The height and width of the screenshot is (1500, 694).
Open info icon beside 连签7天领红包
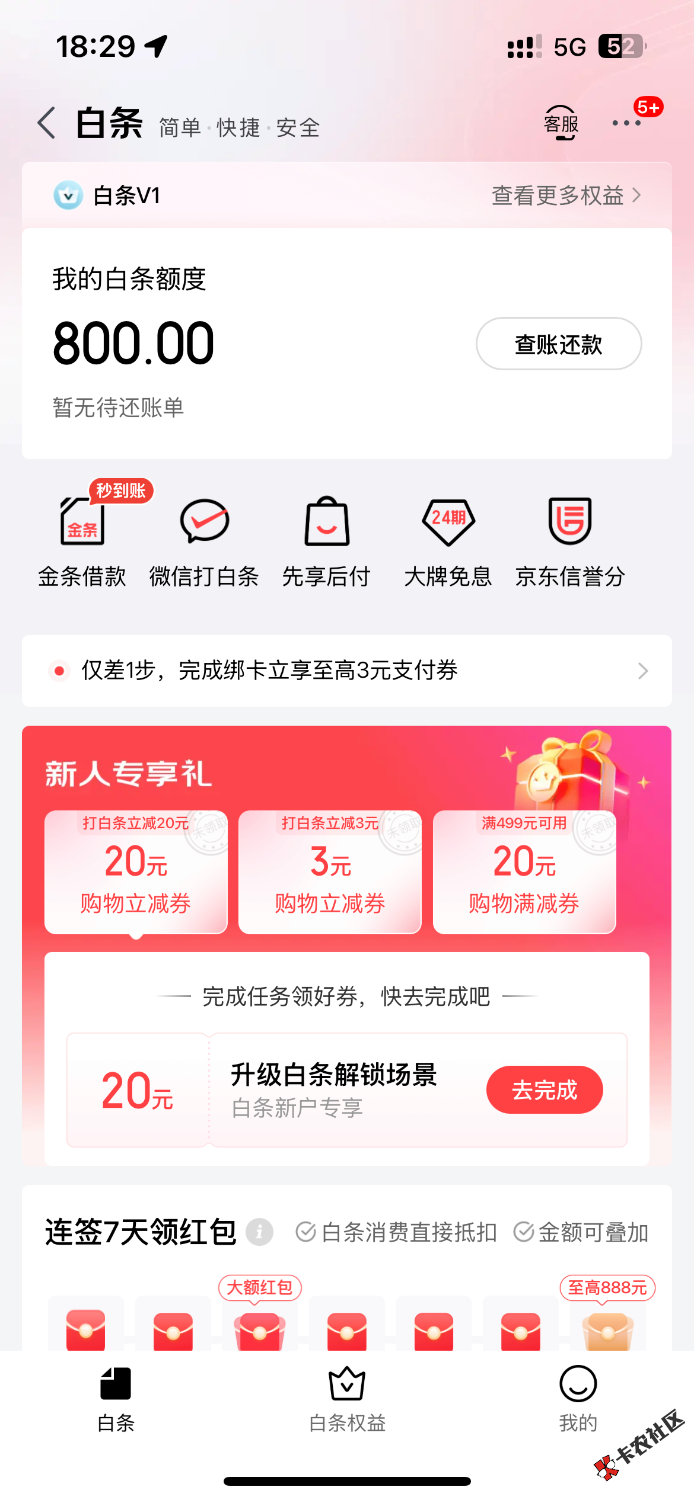[x=260, y=1232]
